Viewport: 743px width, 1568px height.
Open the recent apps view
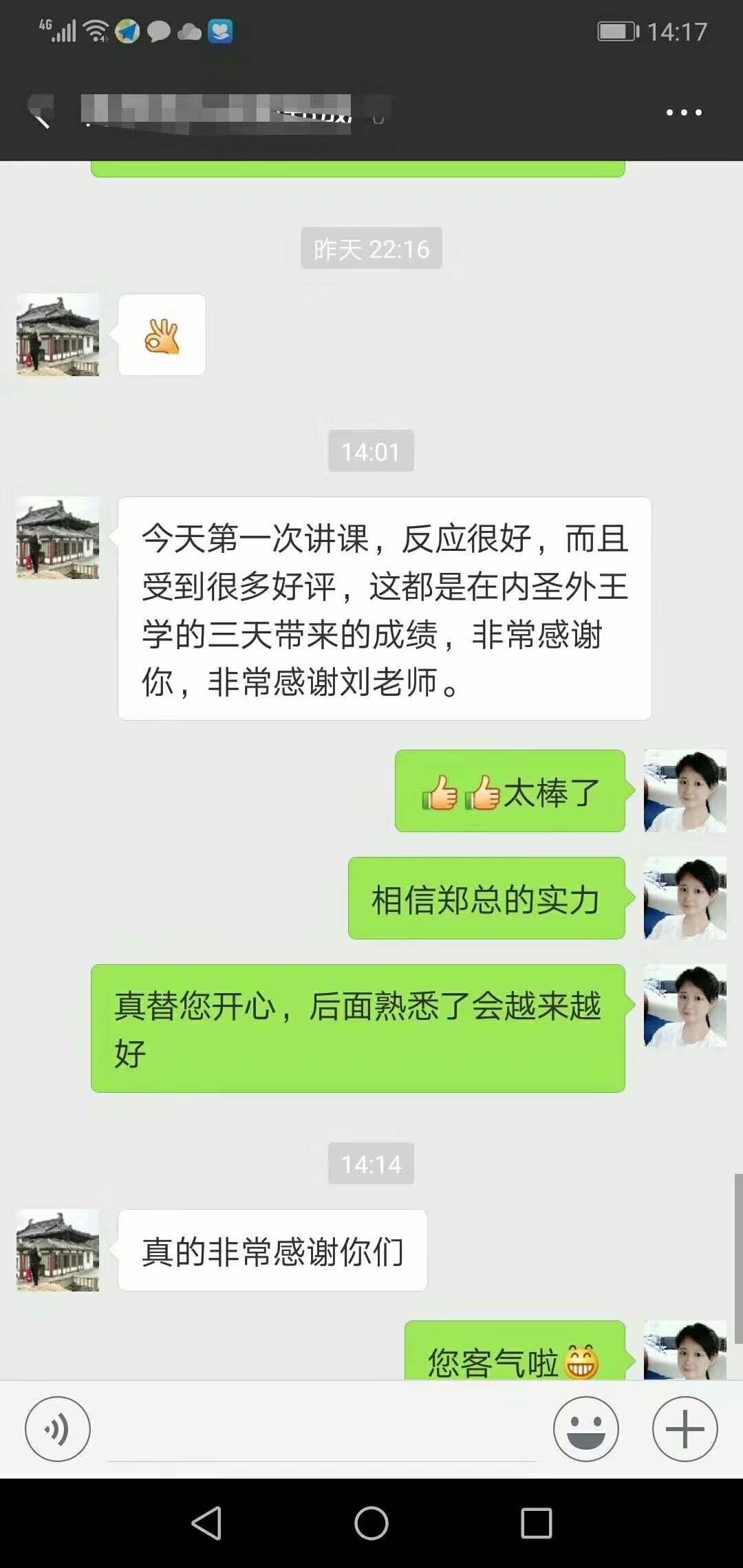[x=537, y=1523]
